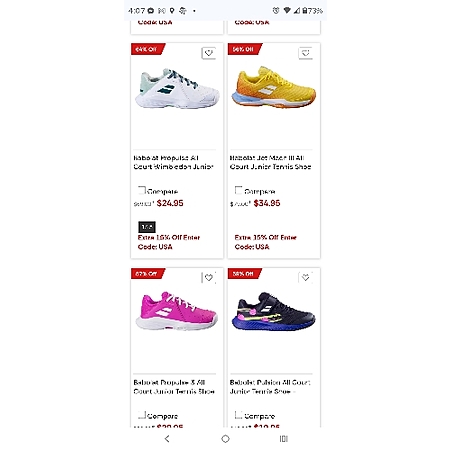This screenshot has width=450, height=450.
Task: Open the white Babolat Propulse Wimbledon Junior shoe
Action: 177,89
